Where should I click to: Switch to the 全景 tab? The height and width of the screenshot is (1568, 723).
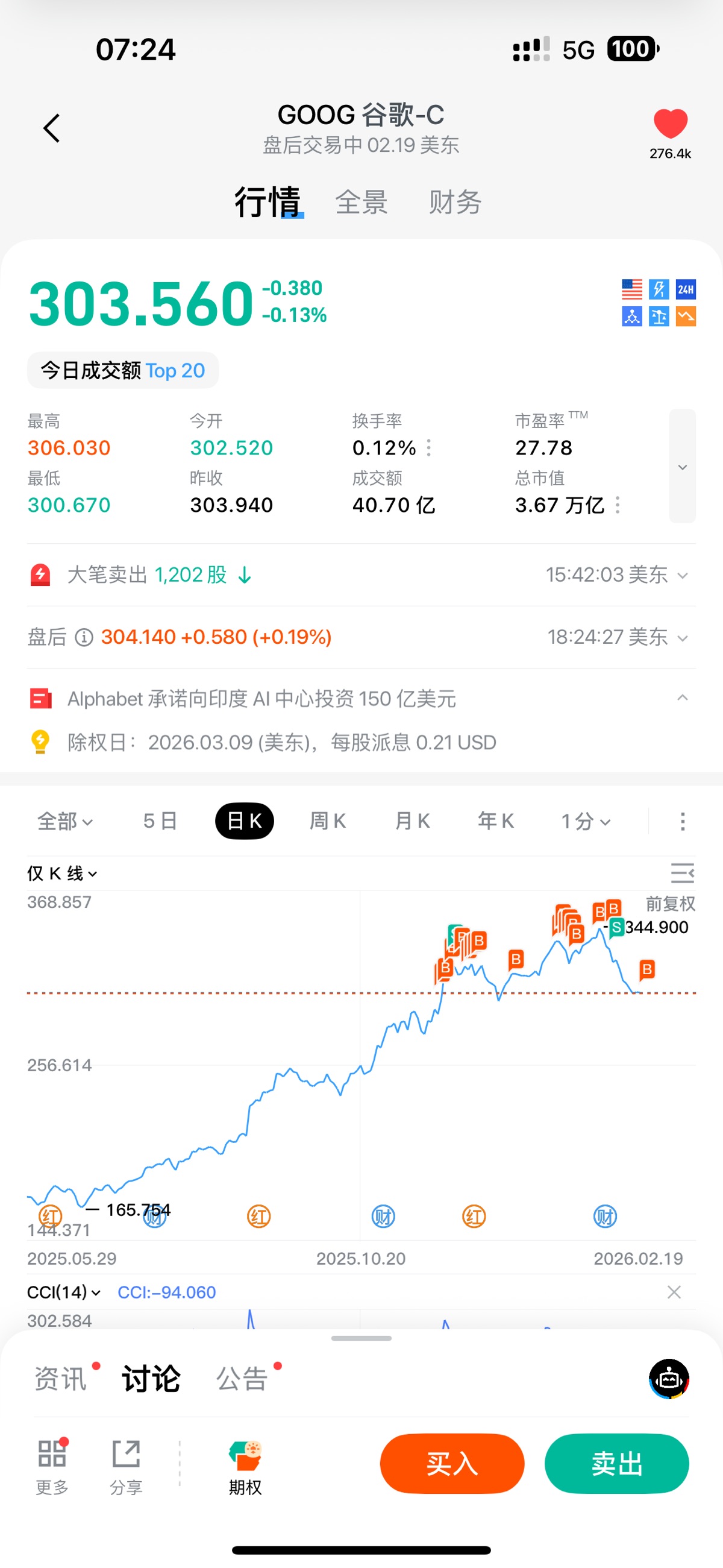click(x=361, y=202)
